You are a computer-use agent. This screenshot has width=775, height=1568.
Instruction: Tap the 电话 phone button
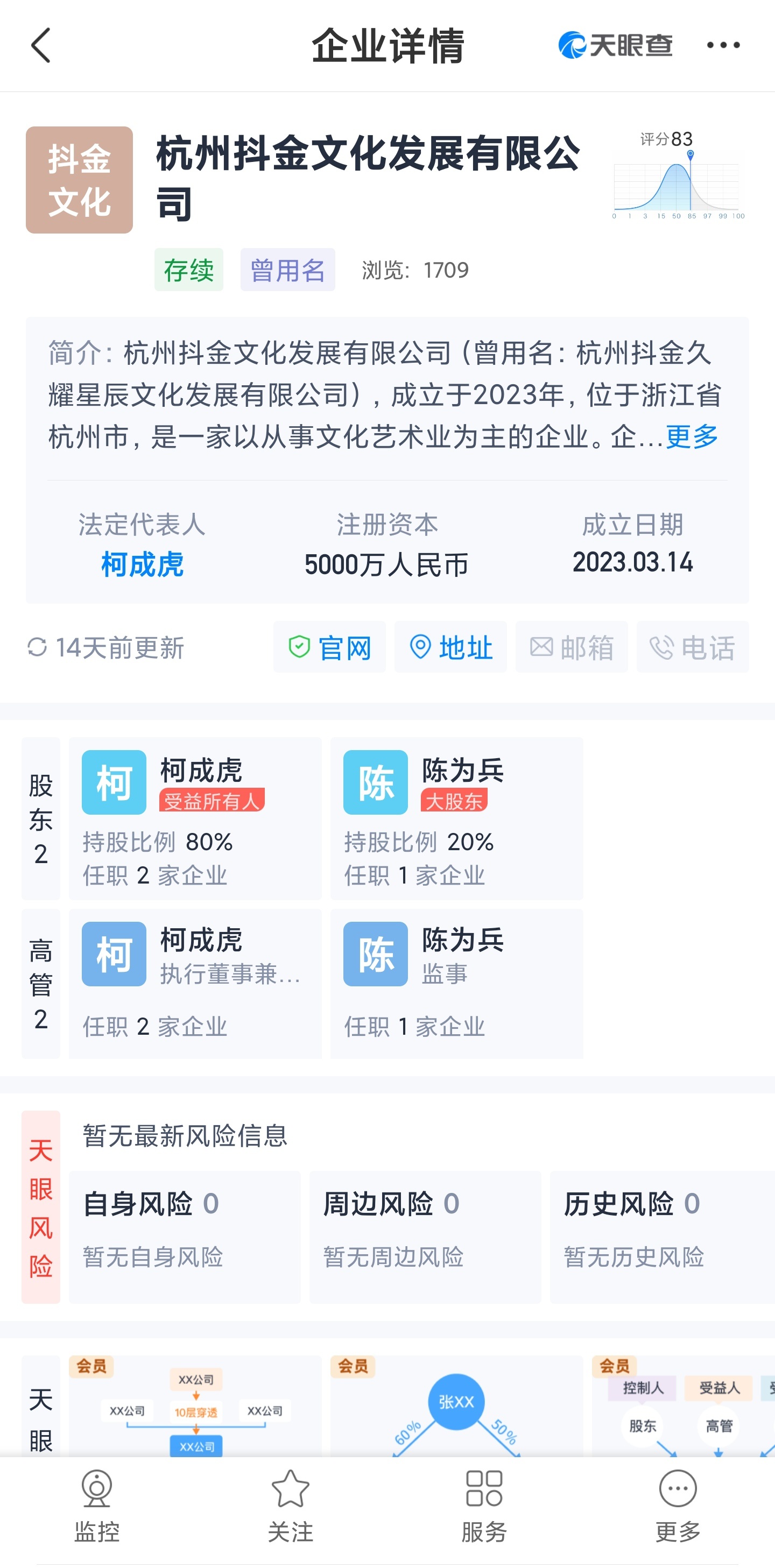click(693, 647)
